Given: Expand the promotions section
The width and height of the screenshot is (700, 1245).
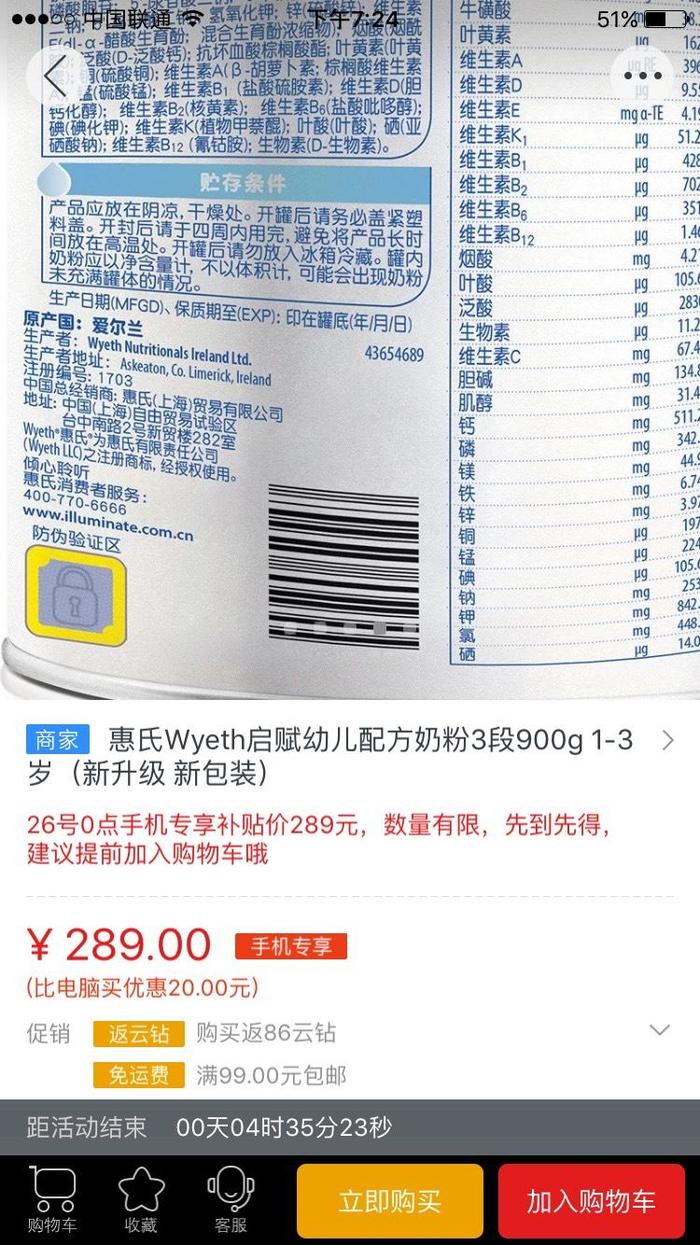Looking at the screenshot, I should tap(659, 1031).
